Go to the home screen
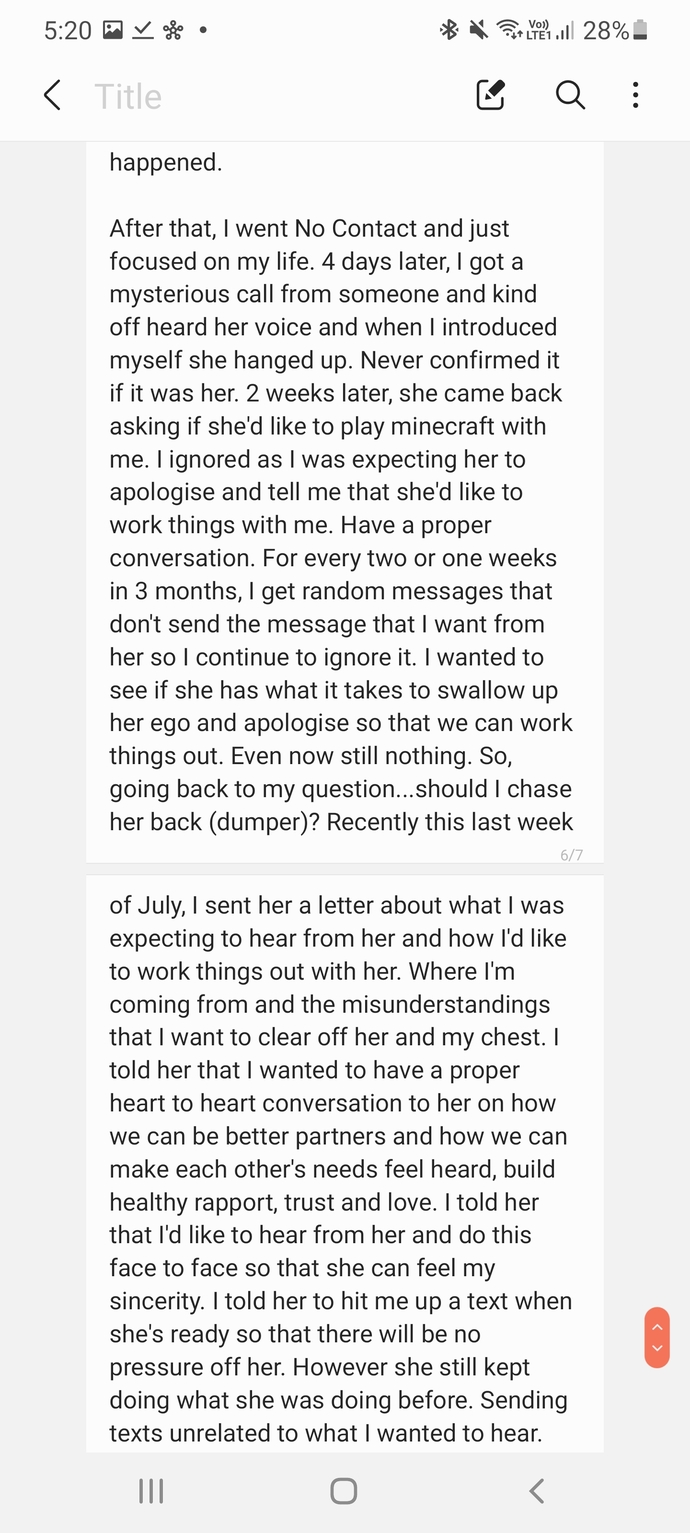690x1533 pixels. click(x=344, y=1491)
